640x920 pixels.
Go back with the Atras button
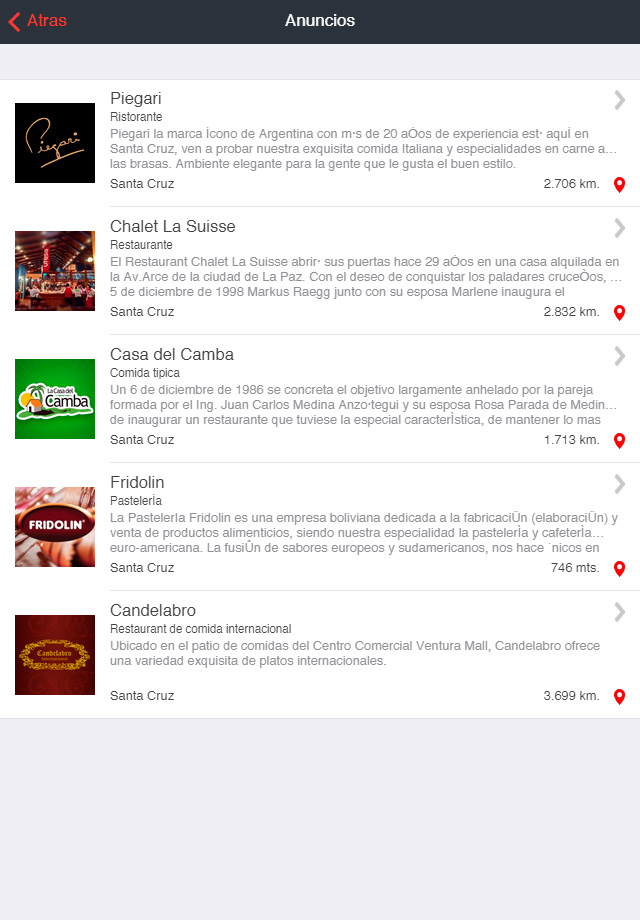coord(38,21)
